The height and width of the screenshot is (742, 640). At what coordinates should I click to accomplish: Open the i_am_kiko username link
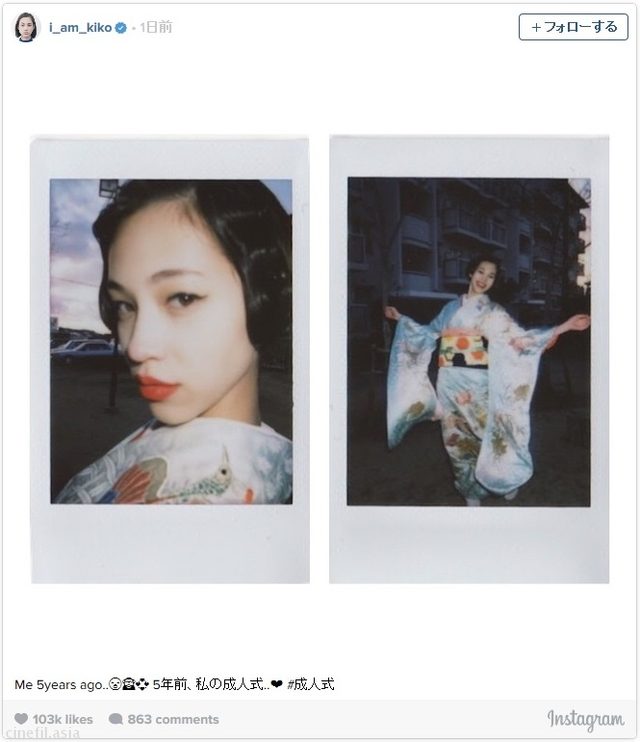click(80, 28)
